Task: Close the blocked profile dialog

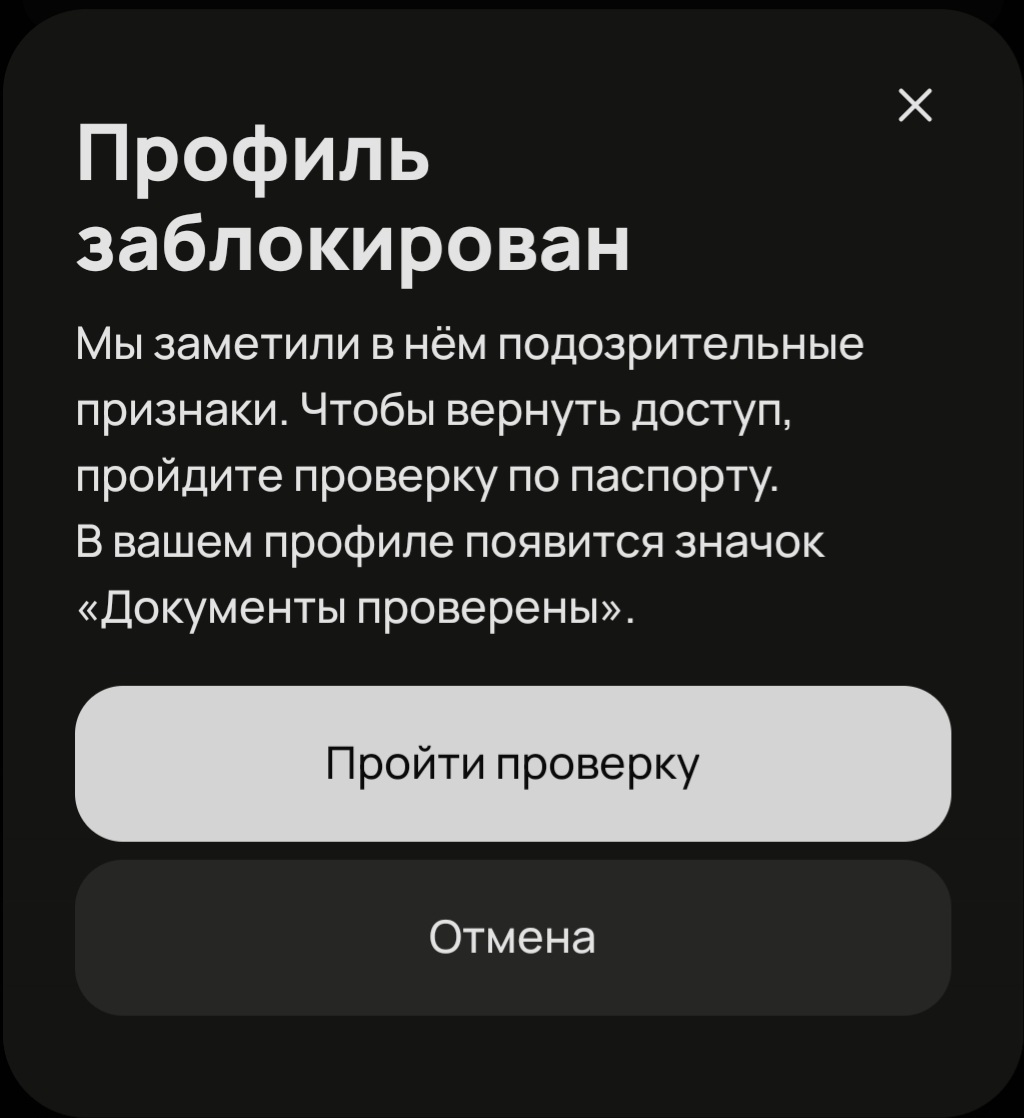Action: coord(915,104)
